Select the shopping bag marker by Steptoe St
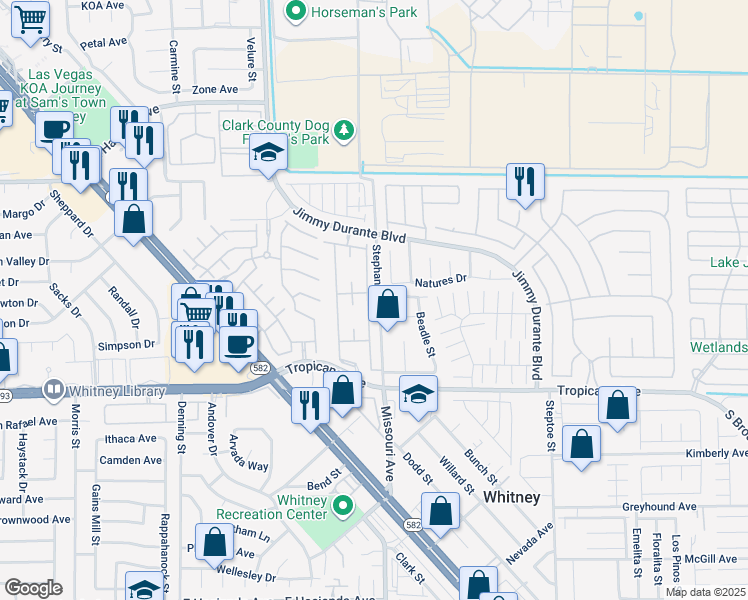The height and width of the screenshot is (600, 748). click(617, 408)
